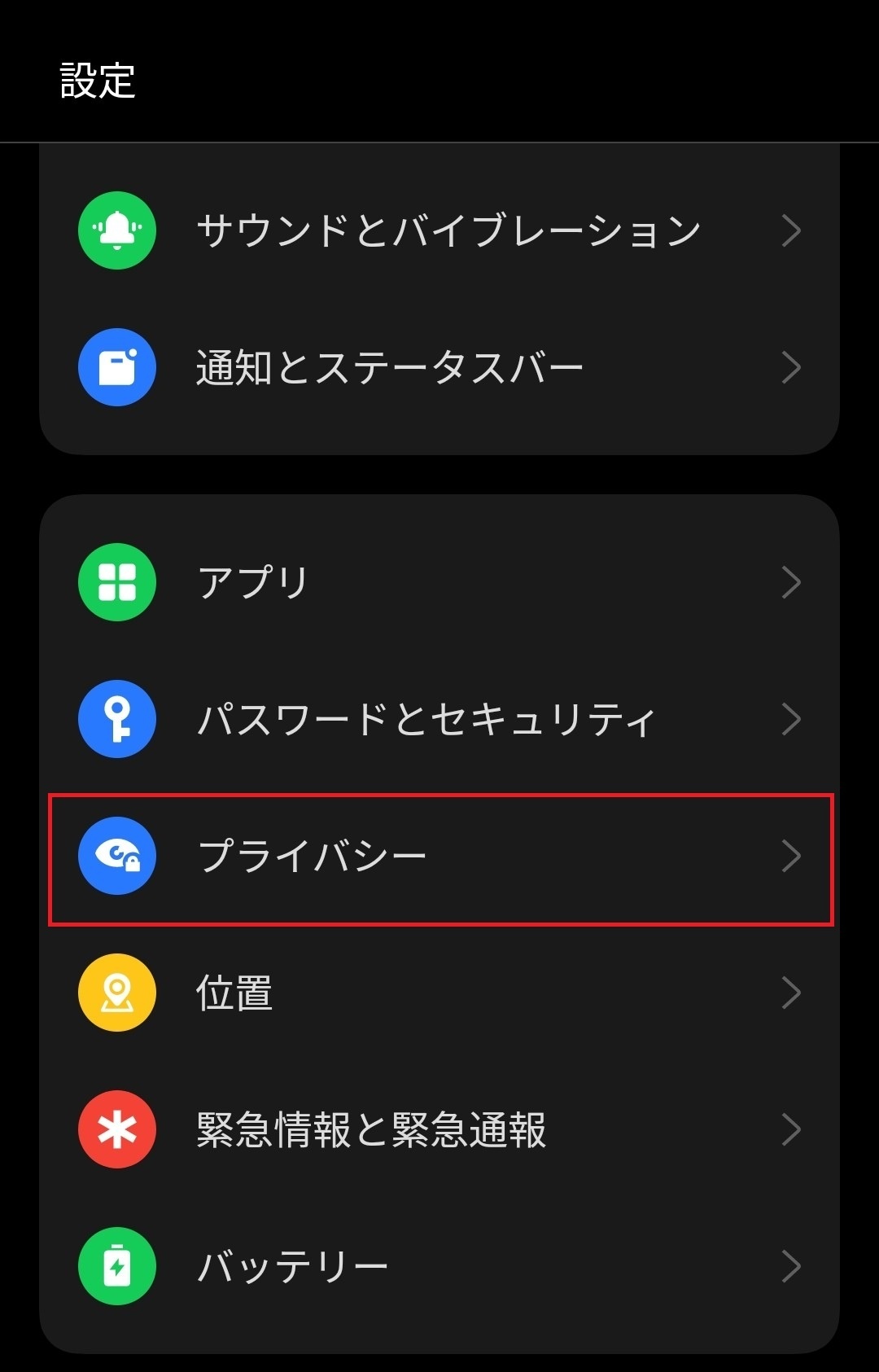Open the アプリ settings row
The height and width of the screenshot is (1372, 879).
pos(439,582)
